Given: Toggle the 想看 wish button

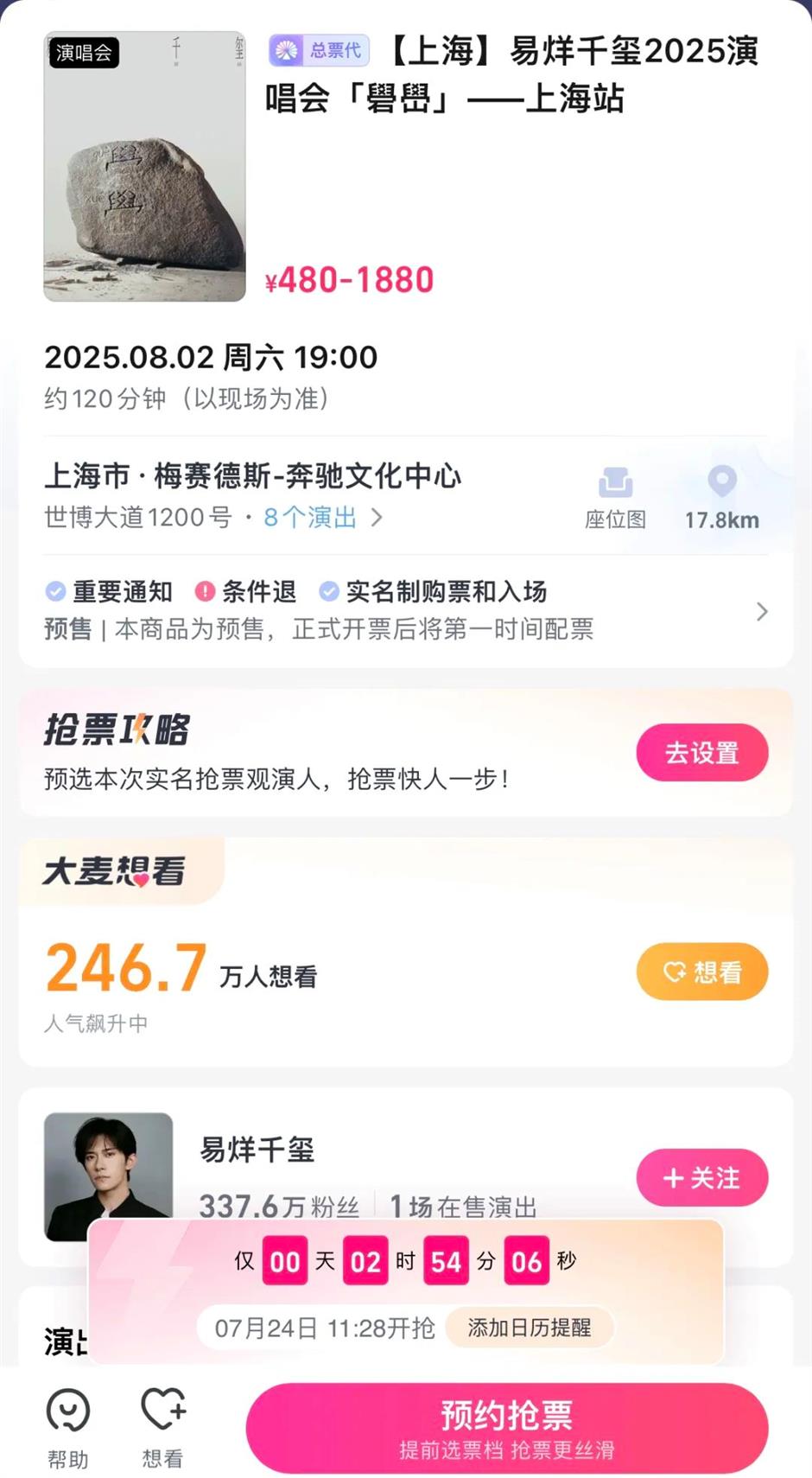Looking at the screenshot, I should click(702, 972).
